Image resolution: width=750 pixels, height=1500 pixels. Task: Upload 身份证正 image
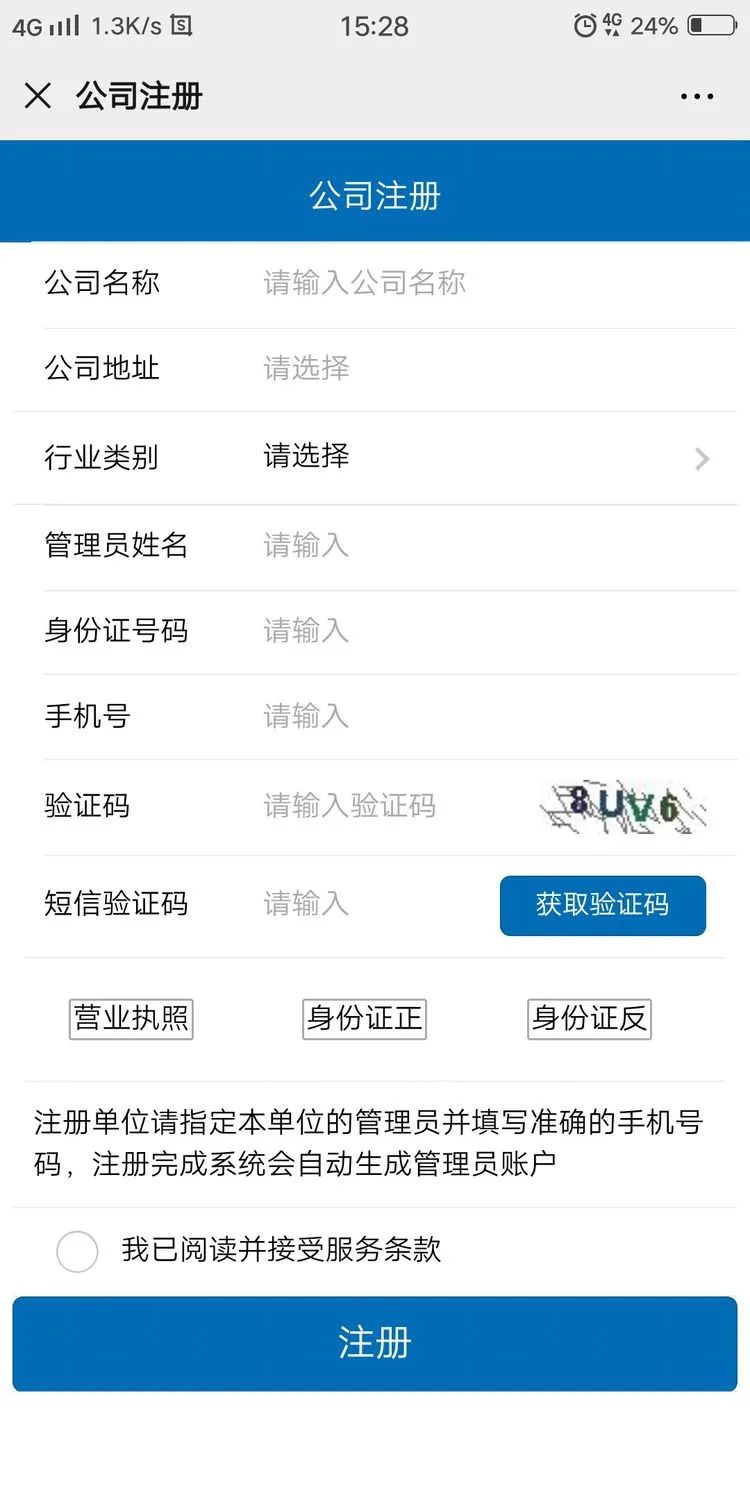click(365, 1019)
